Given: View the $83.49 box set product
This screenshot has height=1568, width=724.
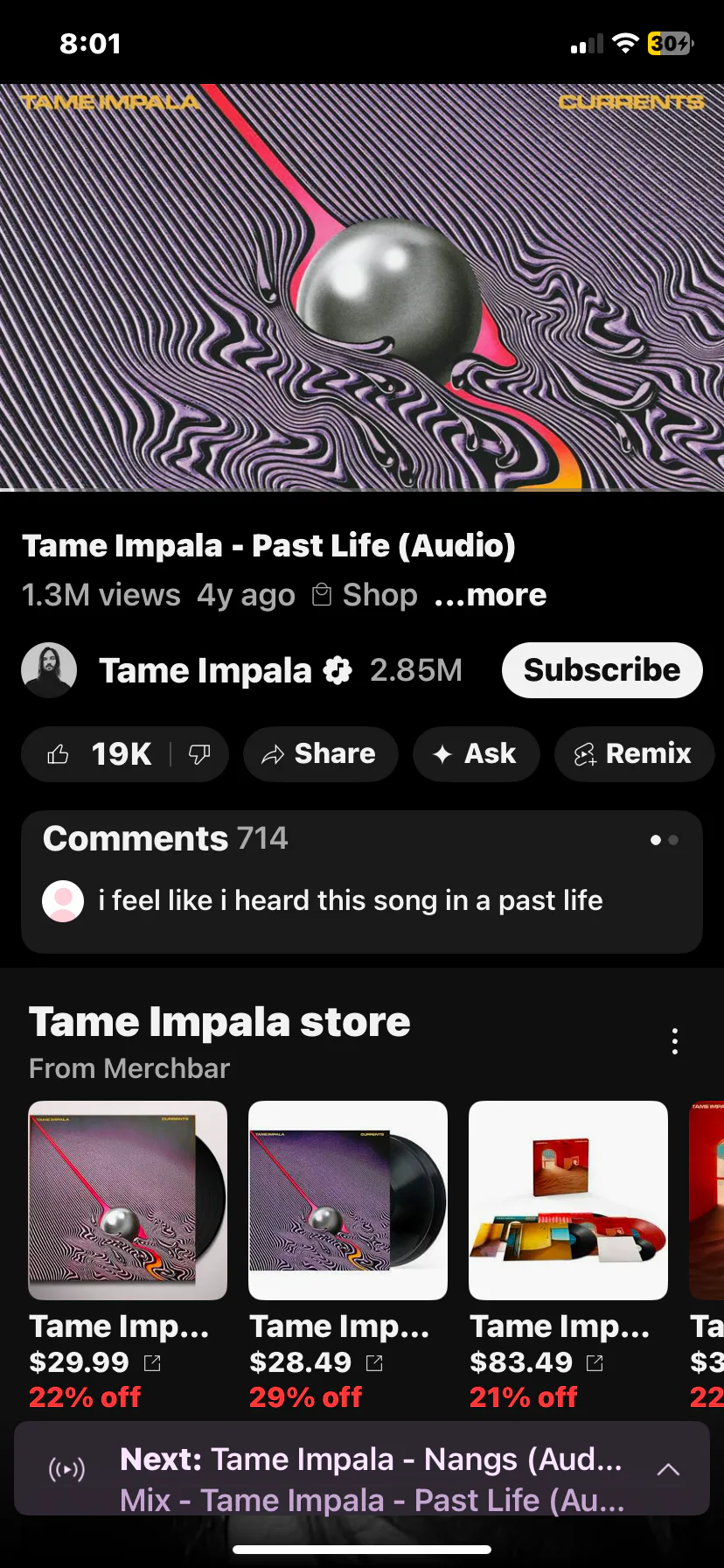Looking at the screenshot, I should tap(568, 1256).
